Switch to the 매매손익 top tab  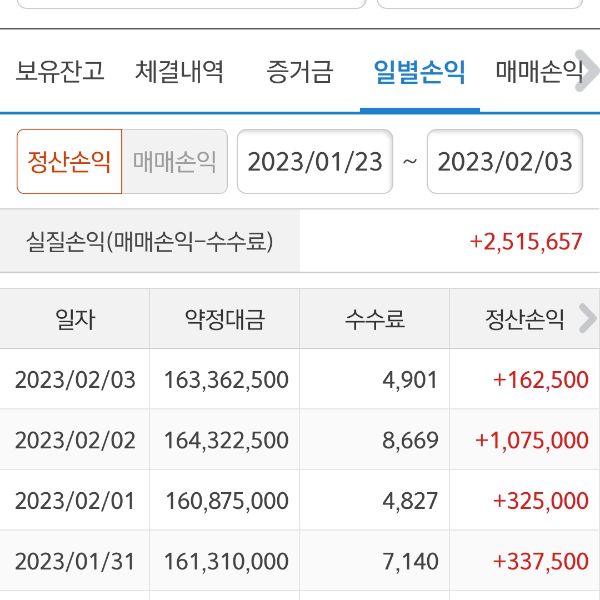(537, 72)
